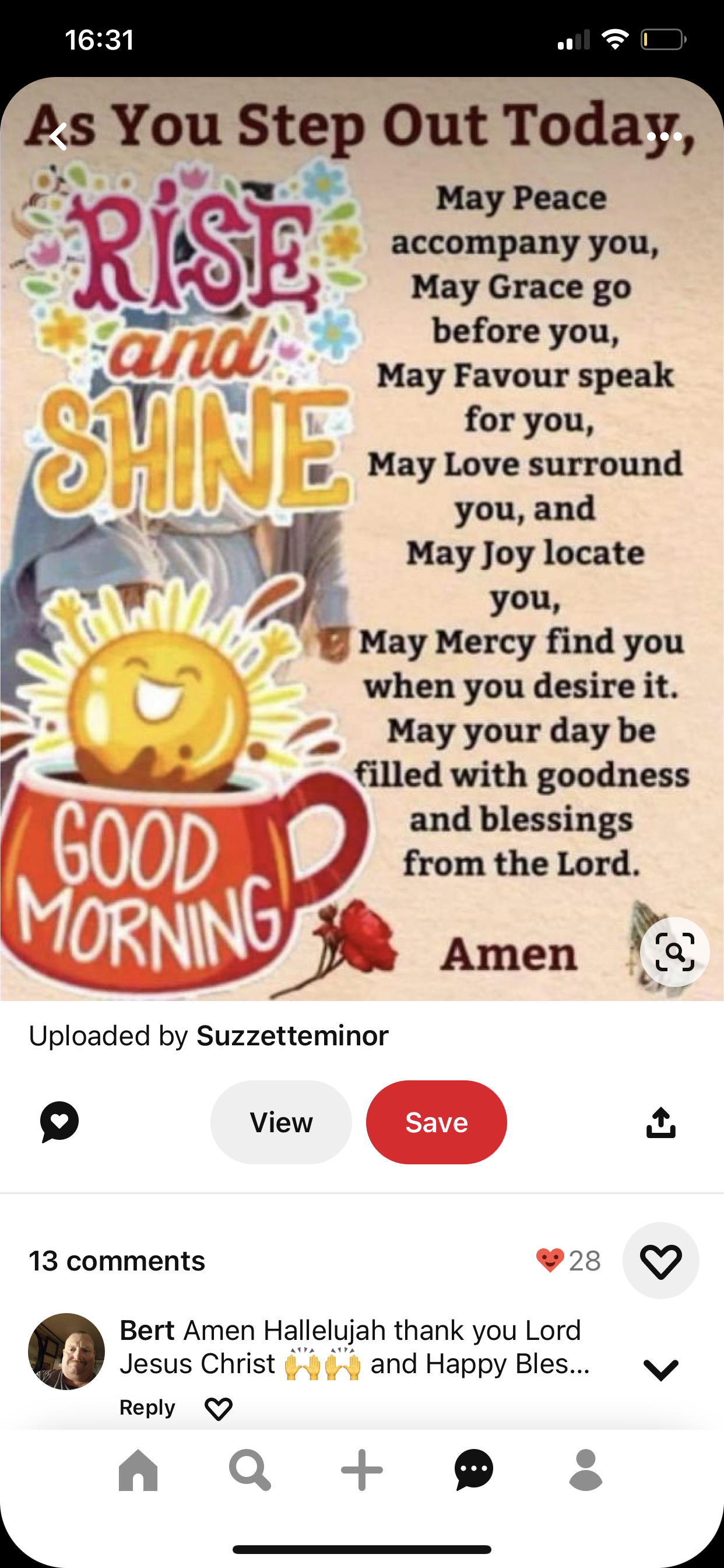Like Bert's comment

click(x=219, y=1409)
